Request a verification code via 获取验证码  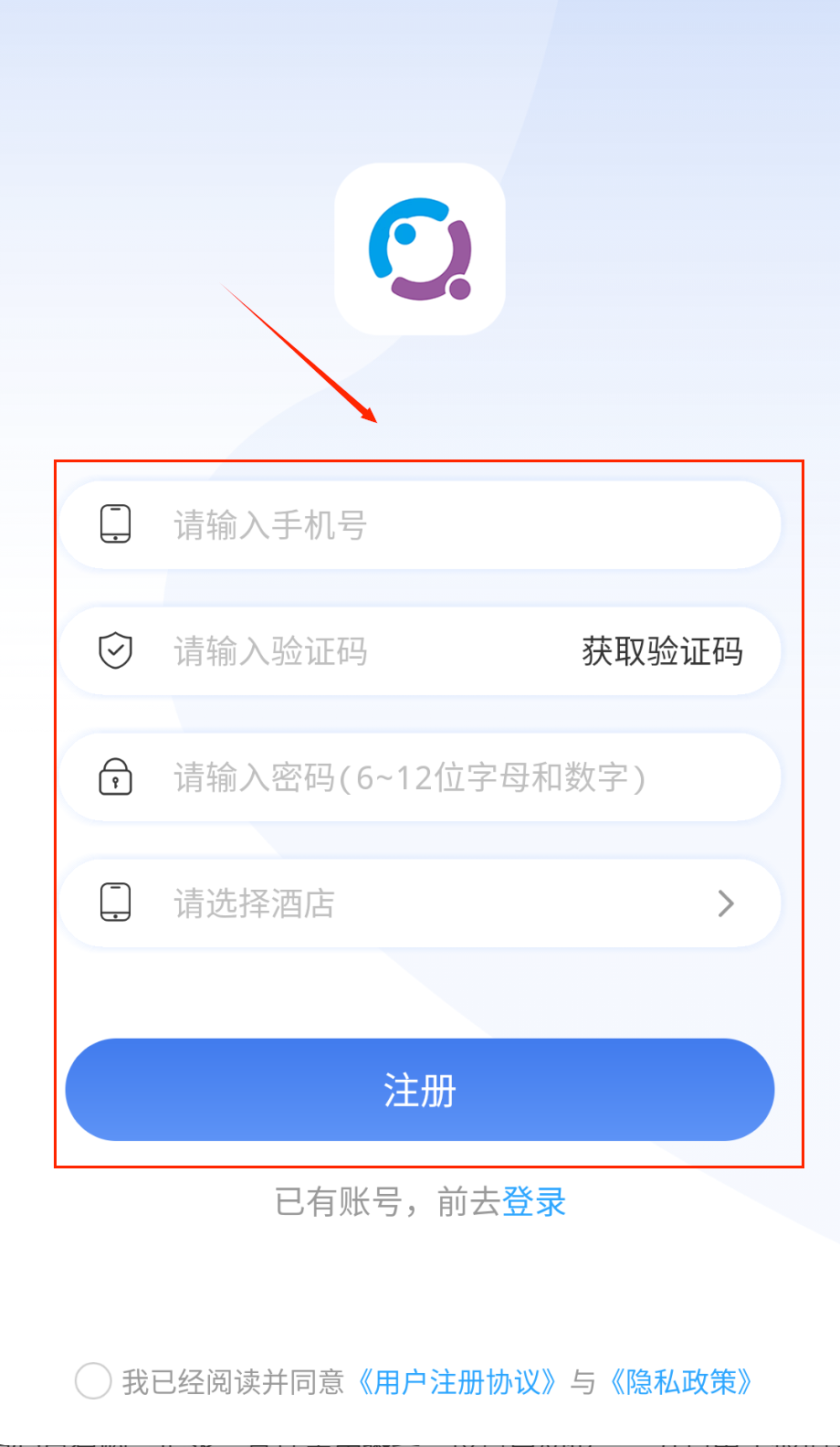(x=662, y=652)
